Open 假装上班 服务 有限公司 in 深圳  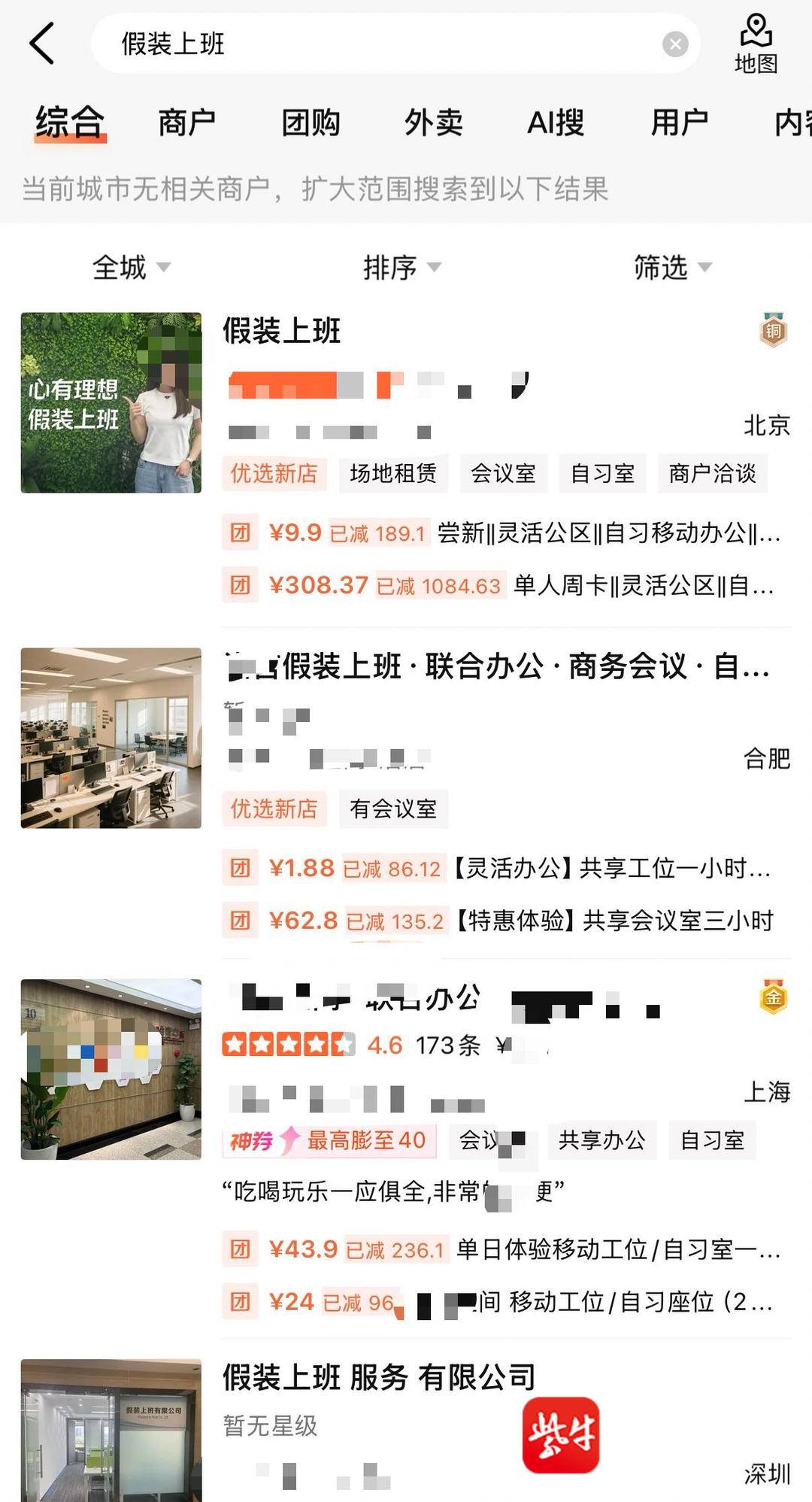(x=379, y=1378)
